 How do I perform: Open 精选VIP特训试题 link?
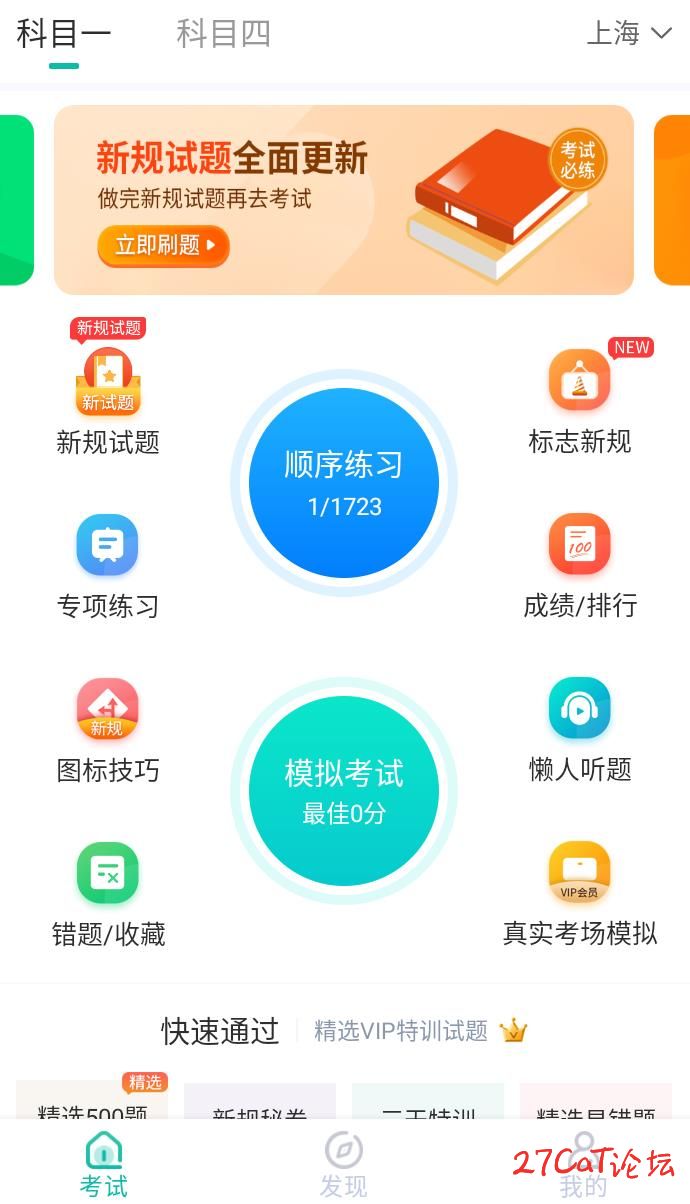(420, 1031)
